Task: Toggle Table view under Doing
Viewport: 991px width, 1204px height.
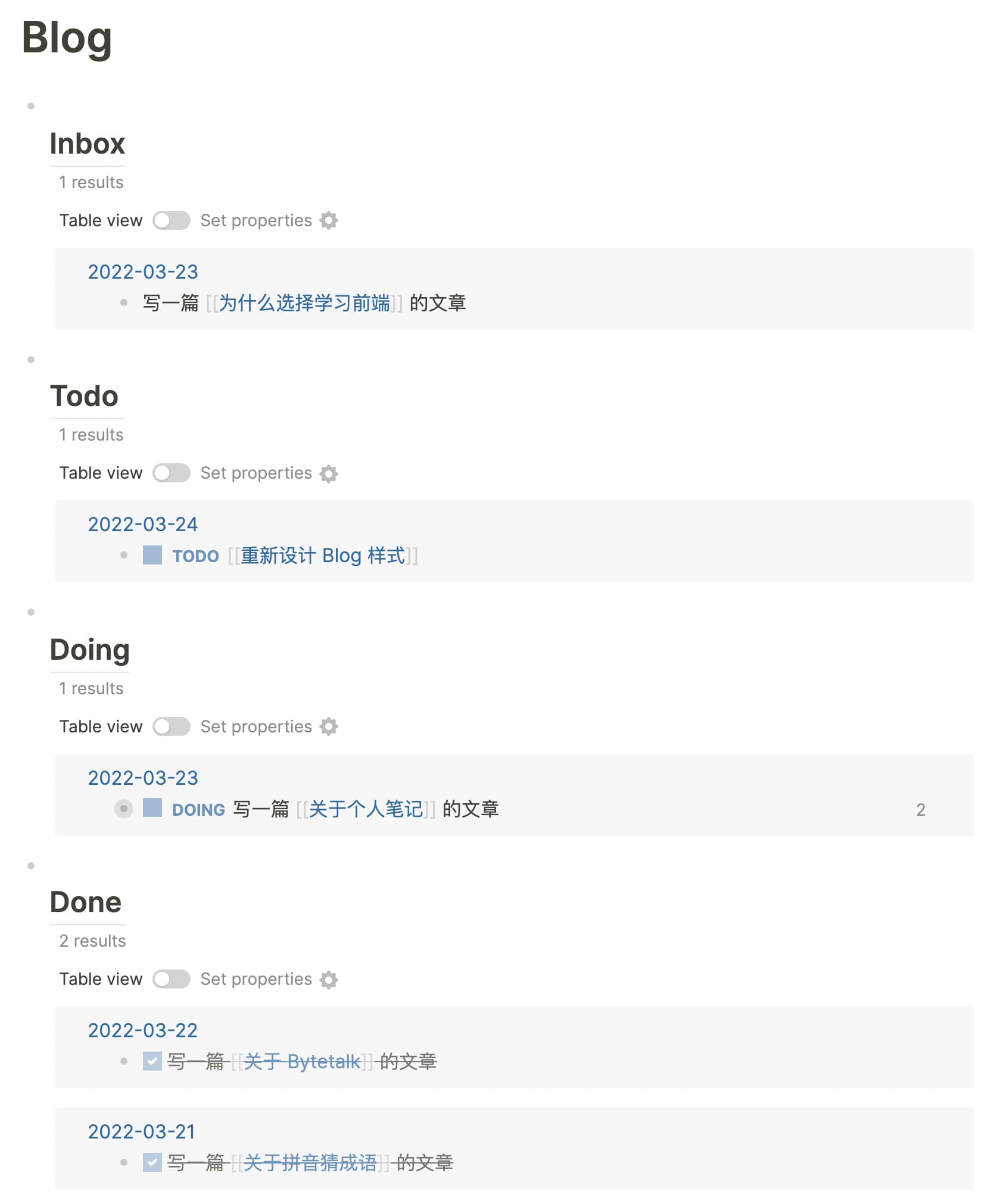Action: coord(171,726)
